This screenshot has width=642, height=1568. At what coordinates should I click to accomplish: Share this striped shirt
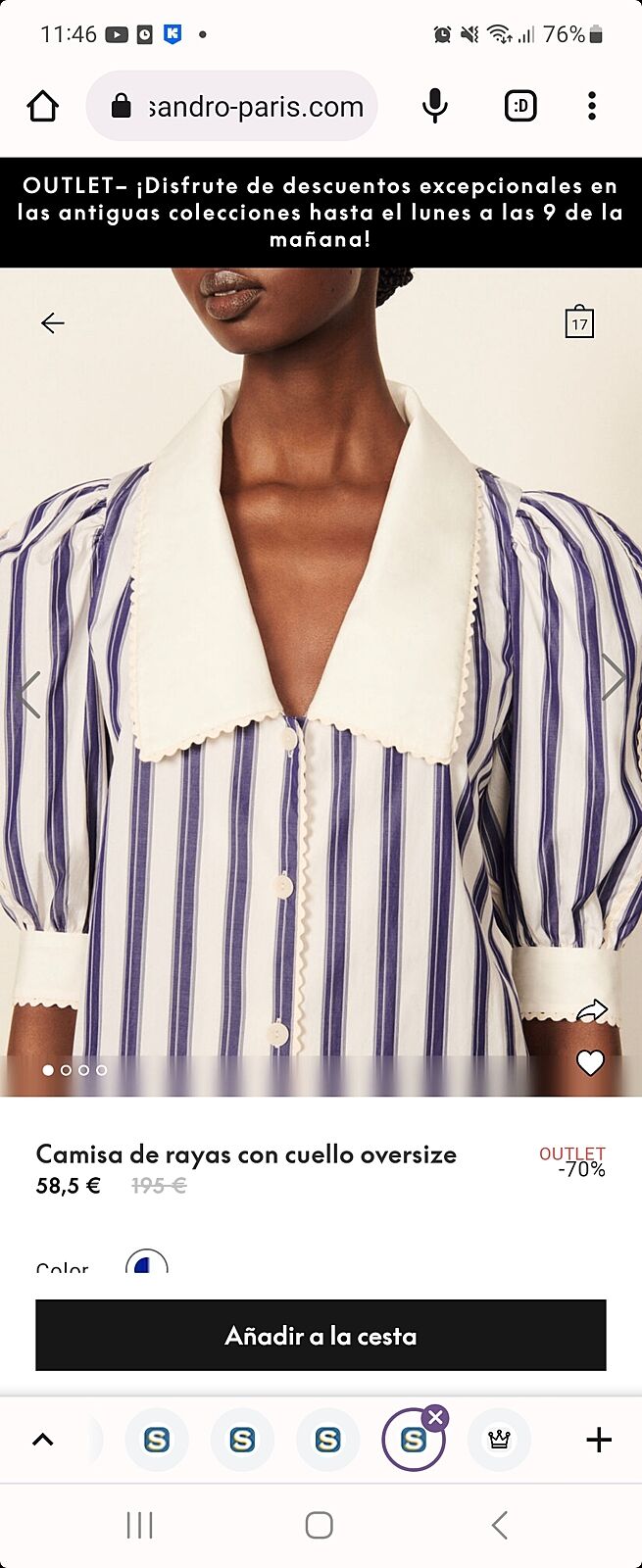point(591,1010)
